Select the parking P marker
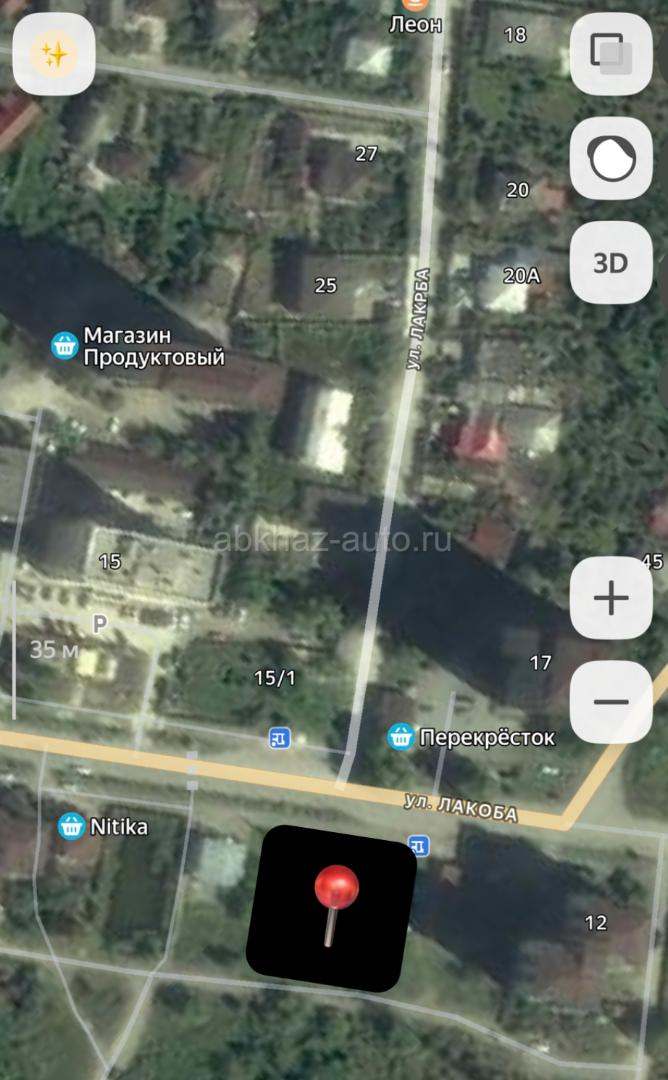Viewport: 668px width, 1080px height. (100, 624)
